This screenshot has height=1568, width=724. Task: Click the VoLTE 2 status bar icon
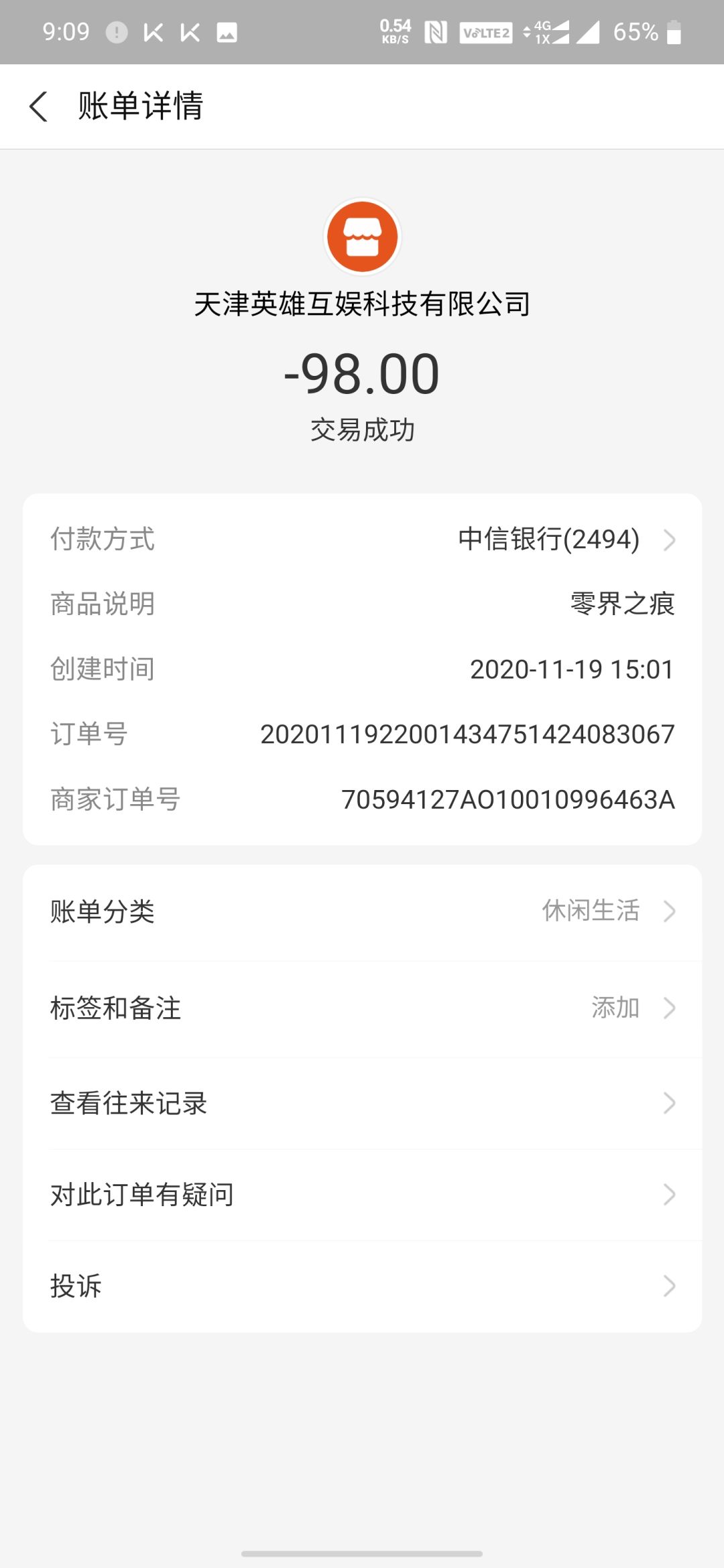click(486, 31)
